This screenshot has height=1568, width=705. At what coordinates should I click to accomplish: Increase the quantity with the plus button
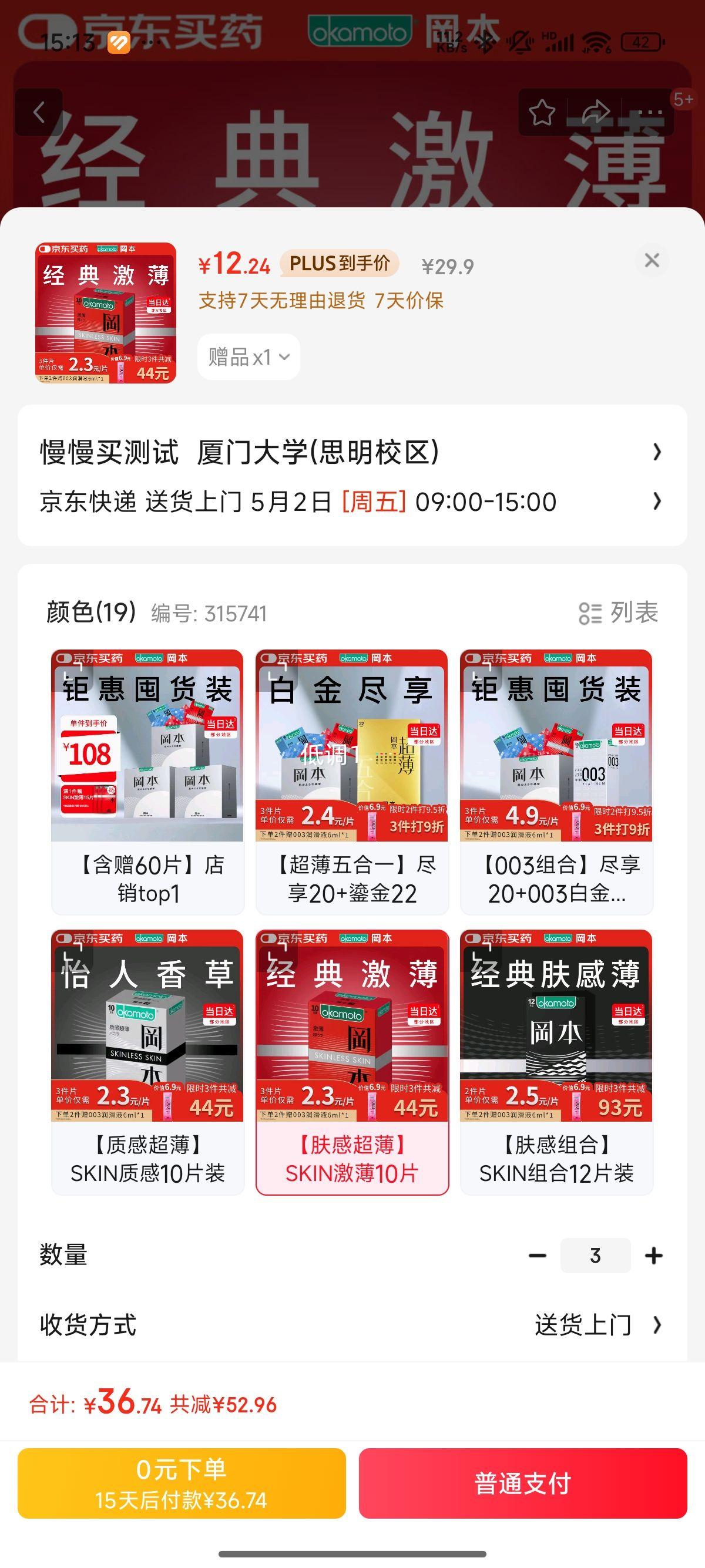click(x=654, y=1255)
